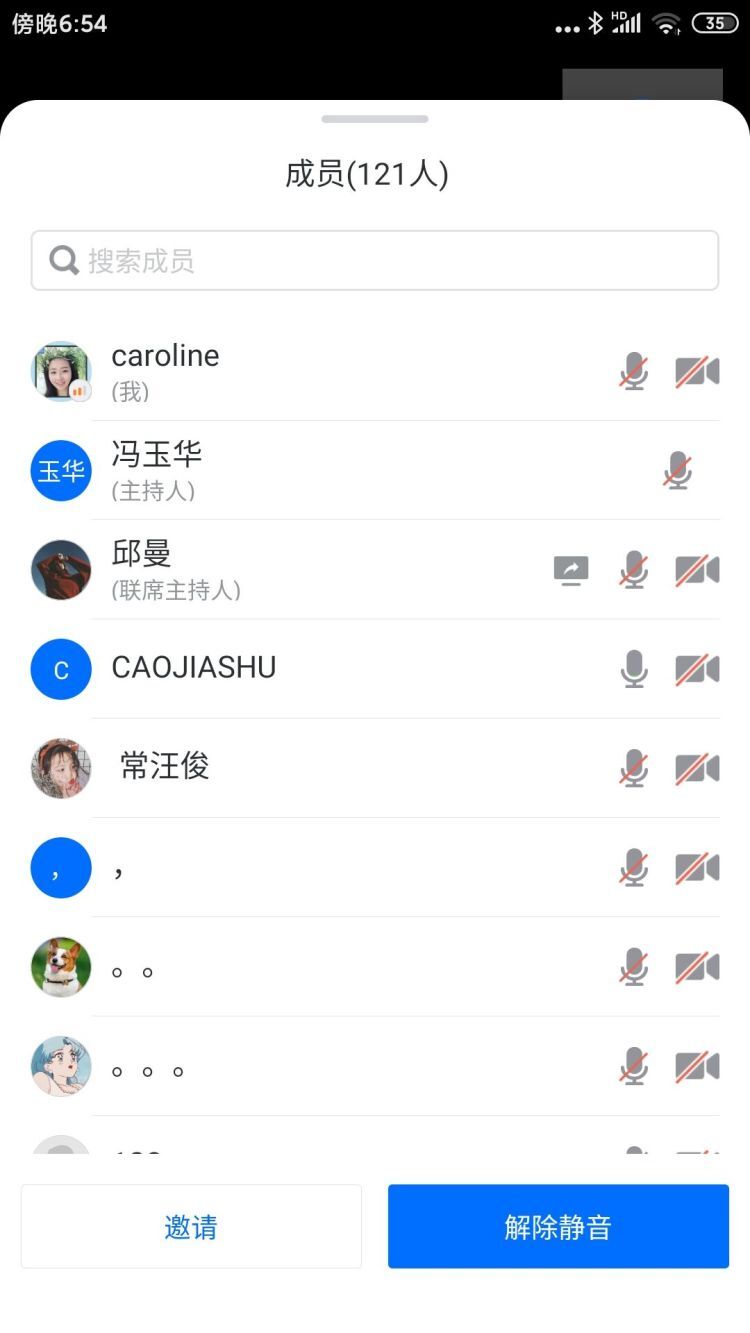Tap the camera icon beside caroline

pyautogui.click(x=697, y=372)
